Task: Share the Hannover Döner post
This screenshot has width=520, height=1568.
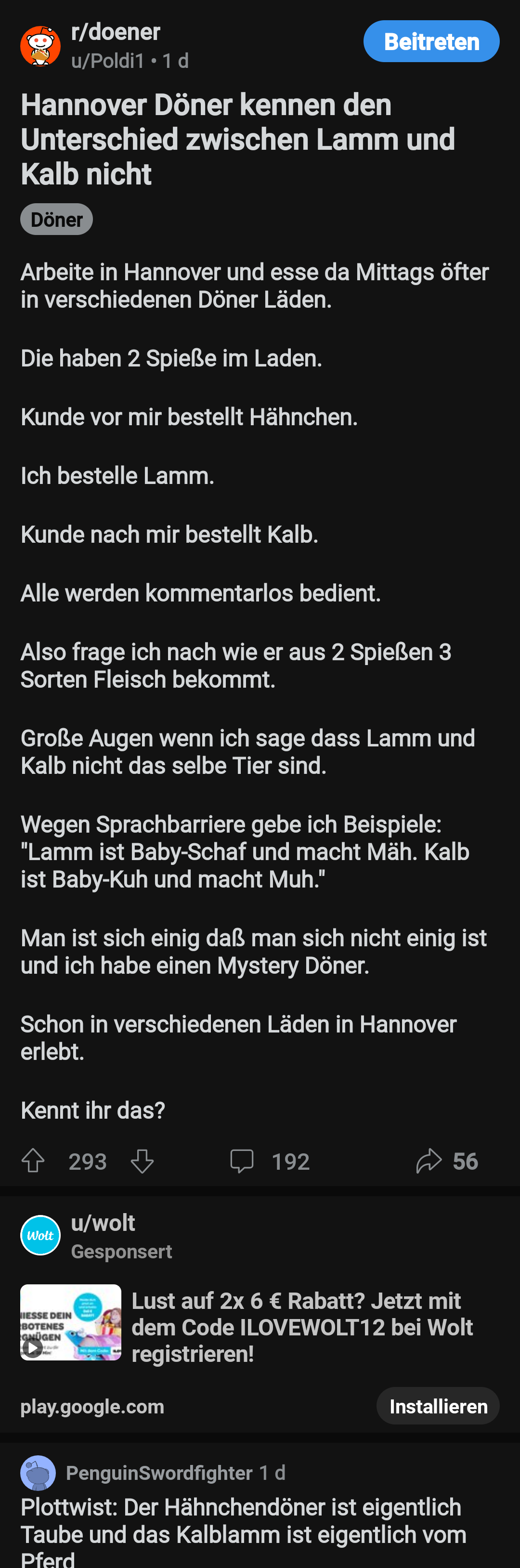Action: 446,1161
